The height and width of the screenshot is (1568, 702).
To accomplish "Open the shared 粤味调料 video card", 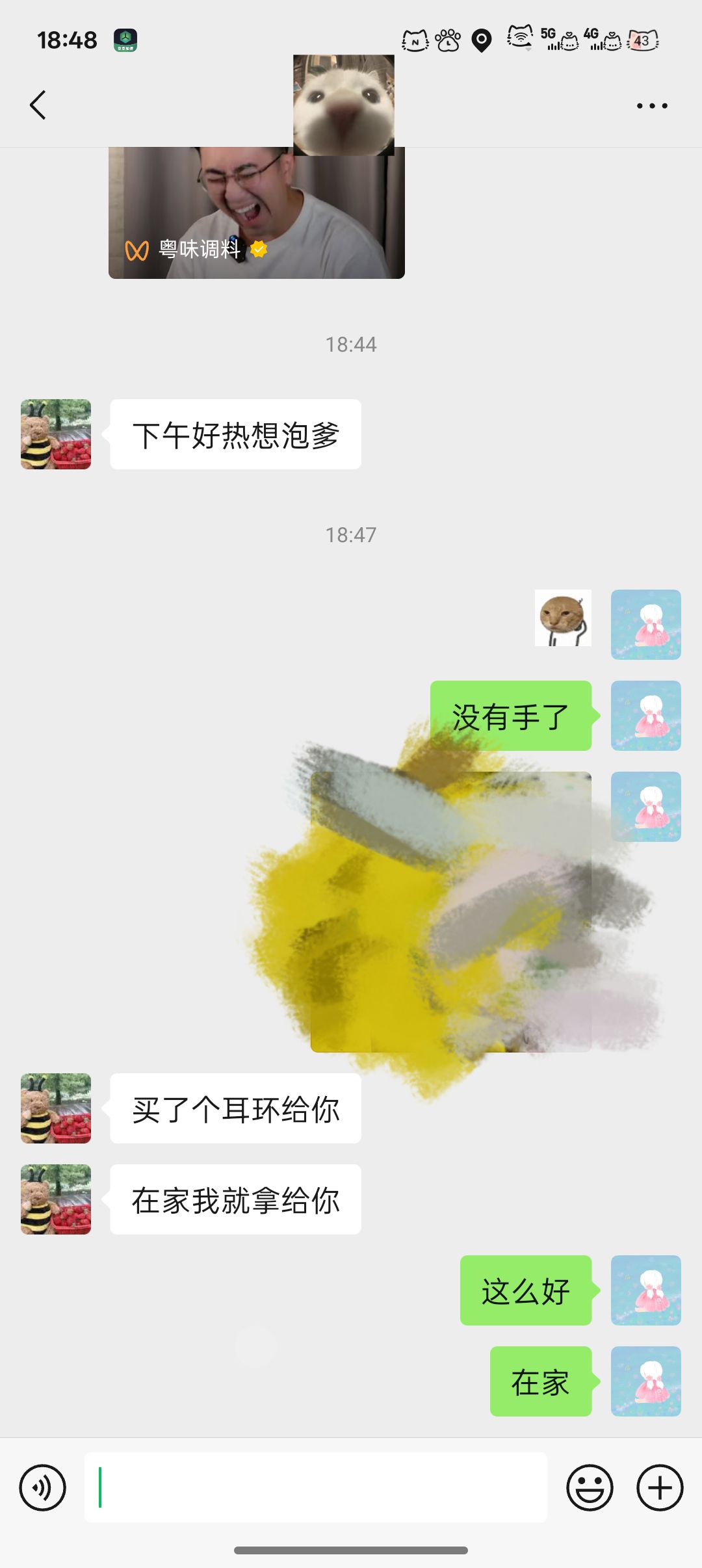I will 257,213.
